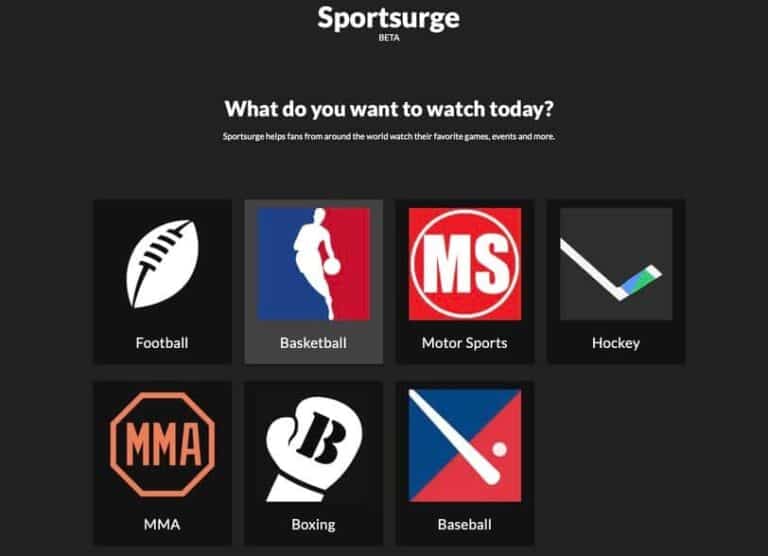Open the Hockey section
This screenshot has height=556, width=768.
615,281
